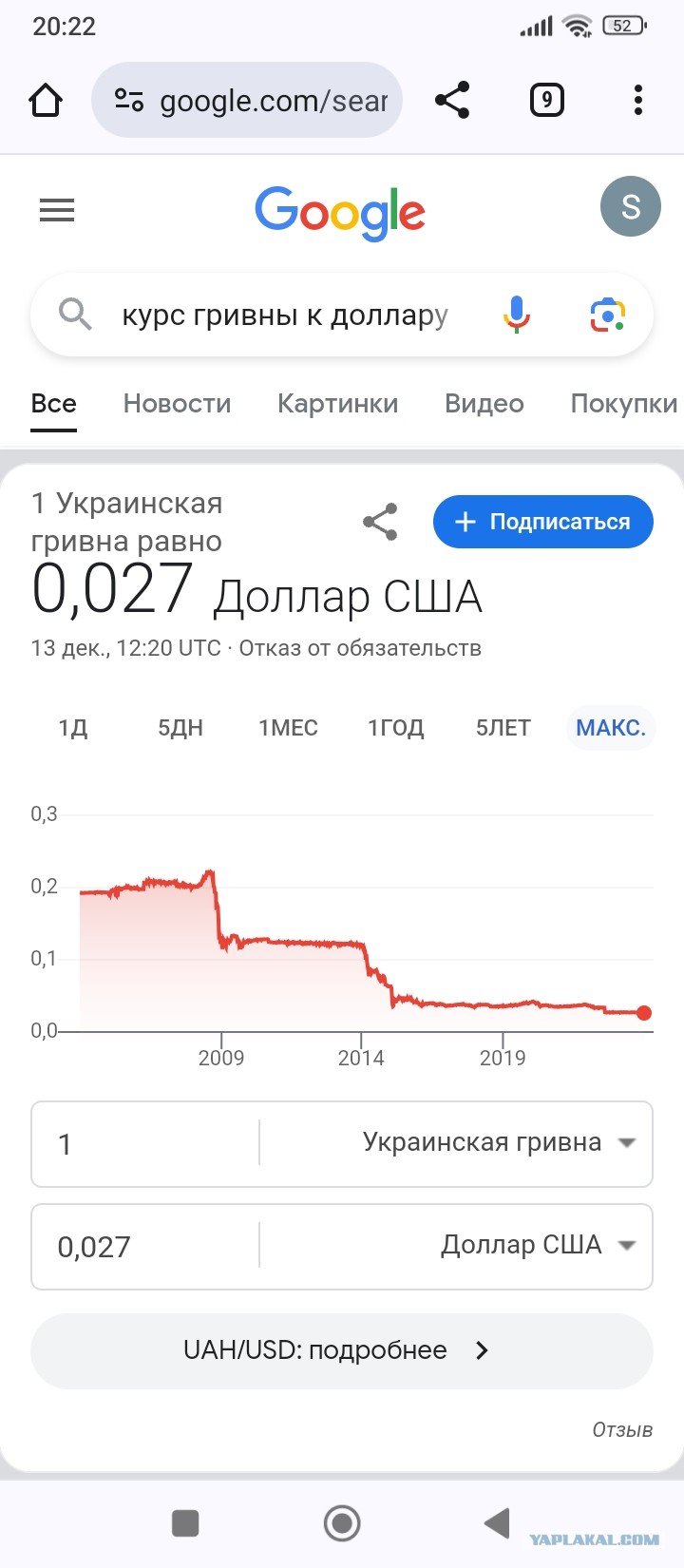Open the account avatar S
Viewport: 684px width, 1568px height.
631,206
